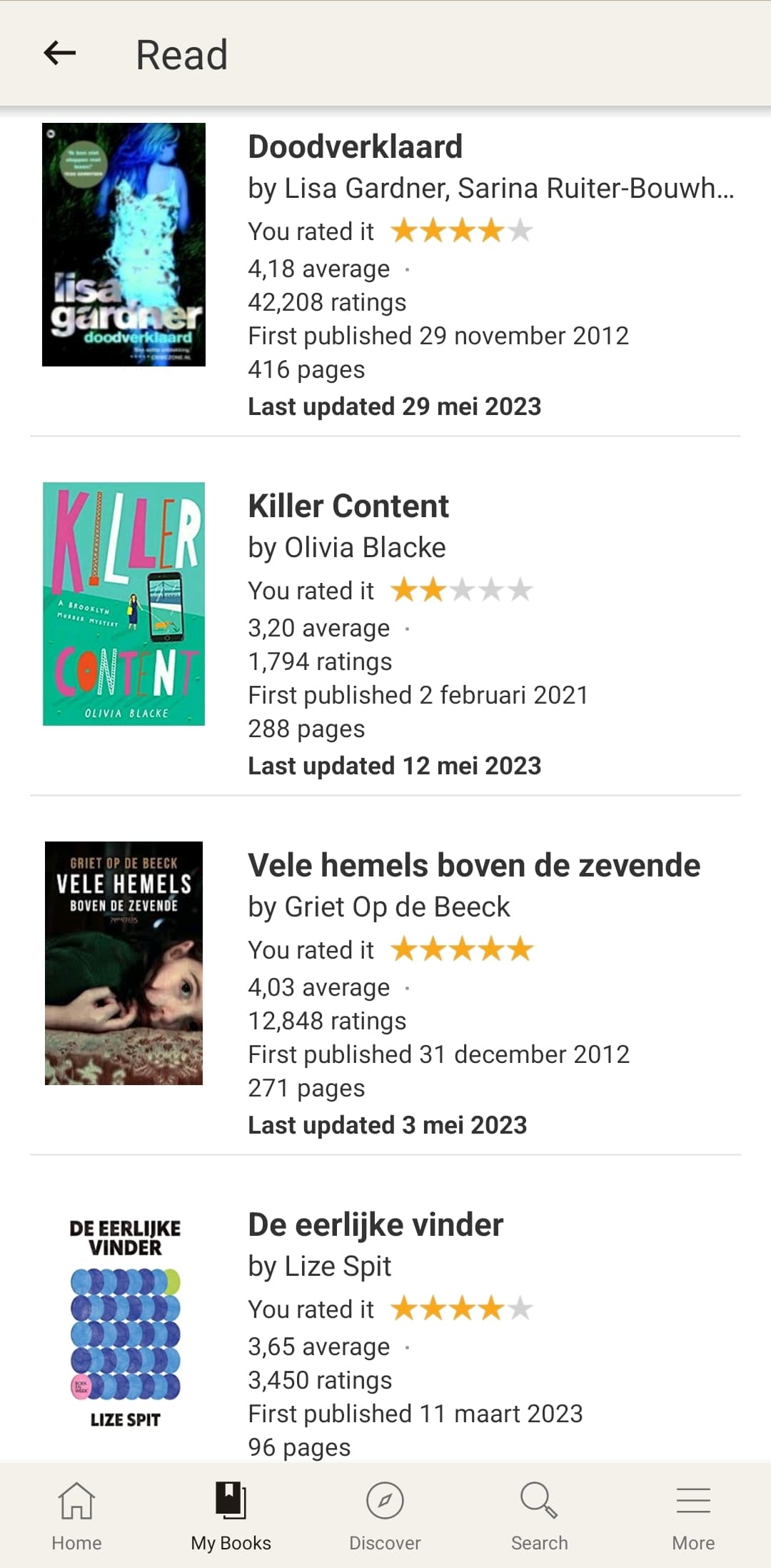
Task: Change the star rating for Killer Content
Action: (x=462, y=590)
